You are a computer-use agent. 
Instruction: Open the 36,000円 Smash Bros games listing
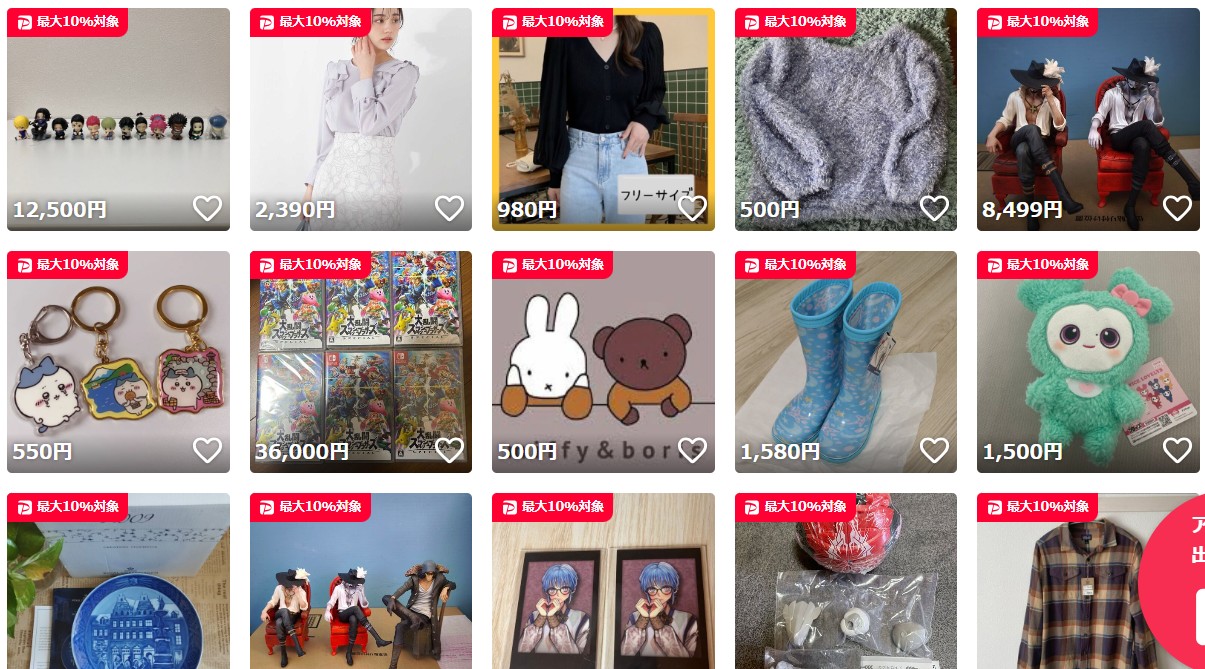tap(360, 362)
